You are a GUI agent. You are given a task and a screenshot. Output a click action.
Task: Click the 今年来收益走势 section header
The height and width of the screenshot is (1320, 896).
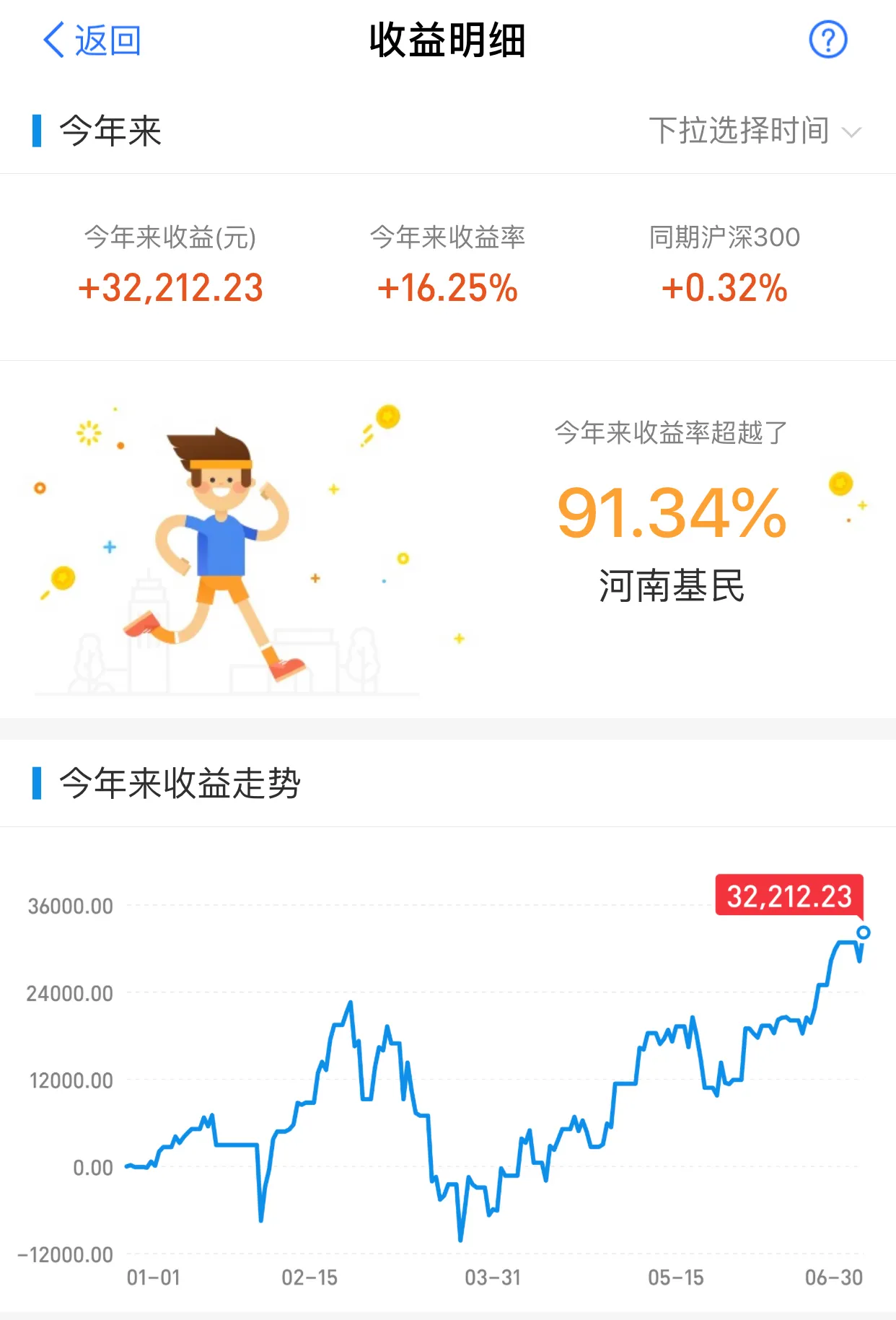click(x=180, y=784)
